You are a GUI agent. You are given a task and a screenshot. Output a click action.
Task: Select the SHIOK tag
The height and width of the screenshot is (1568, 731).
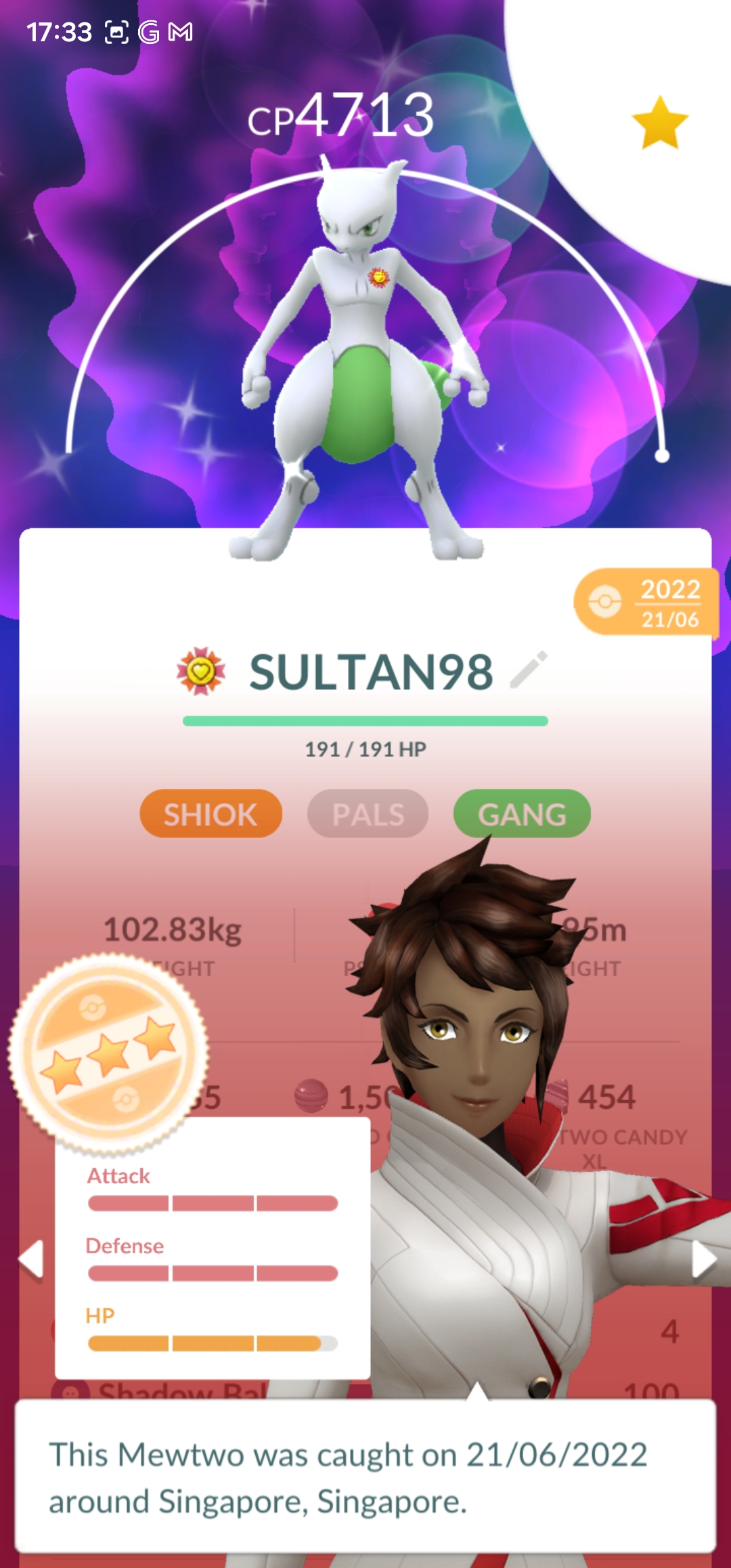click(x=211, y=814)
